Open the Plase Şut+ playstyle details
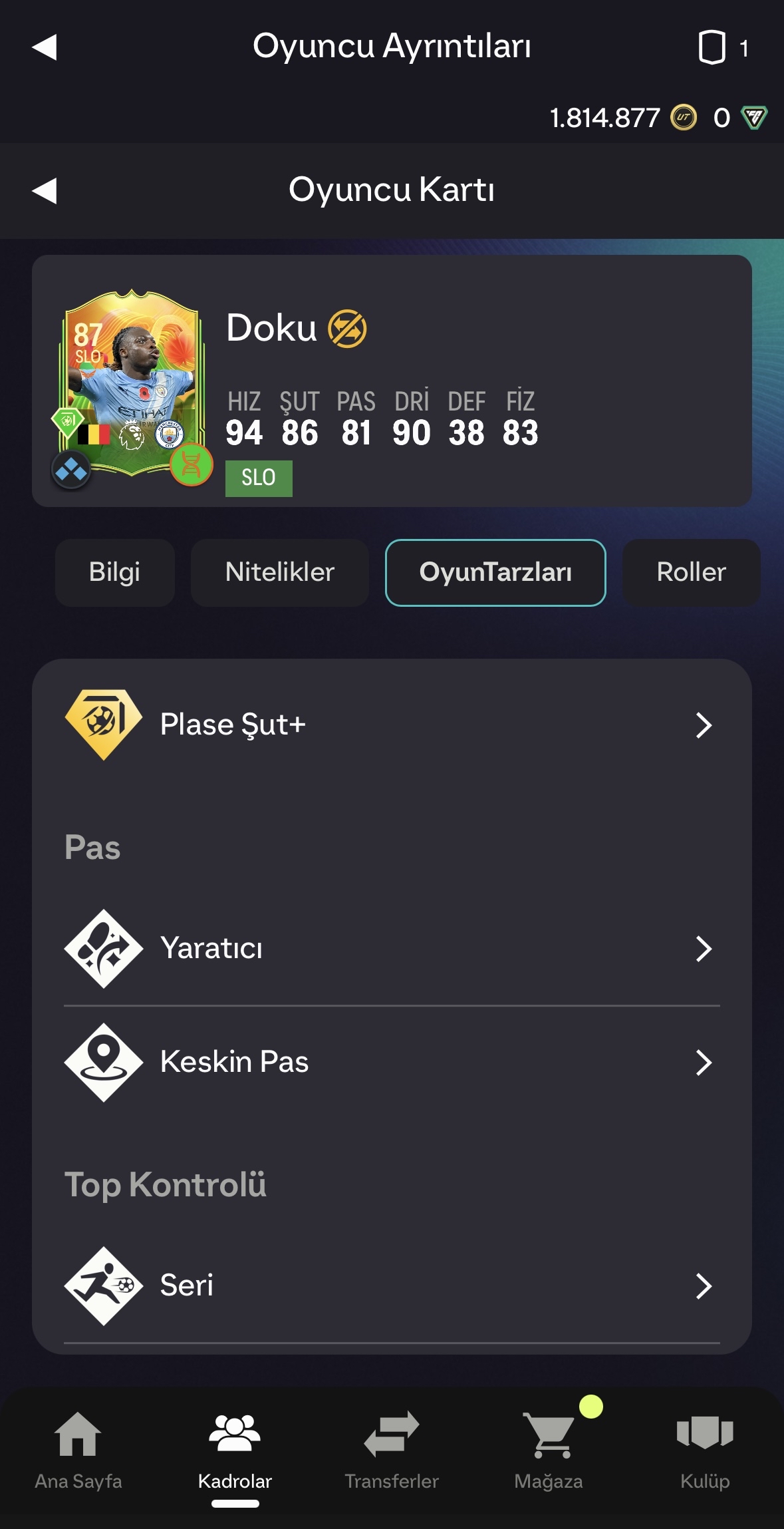Screen dimensions: 784x1529 tap(391, 725)
